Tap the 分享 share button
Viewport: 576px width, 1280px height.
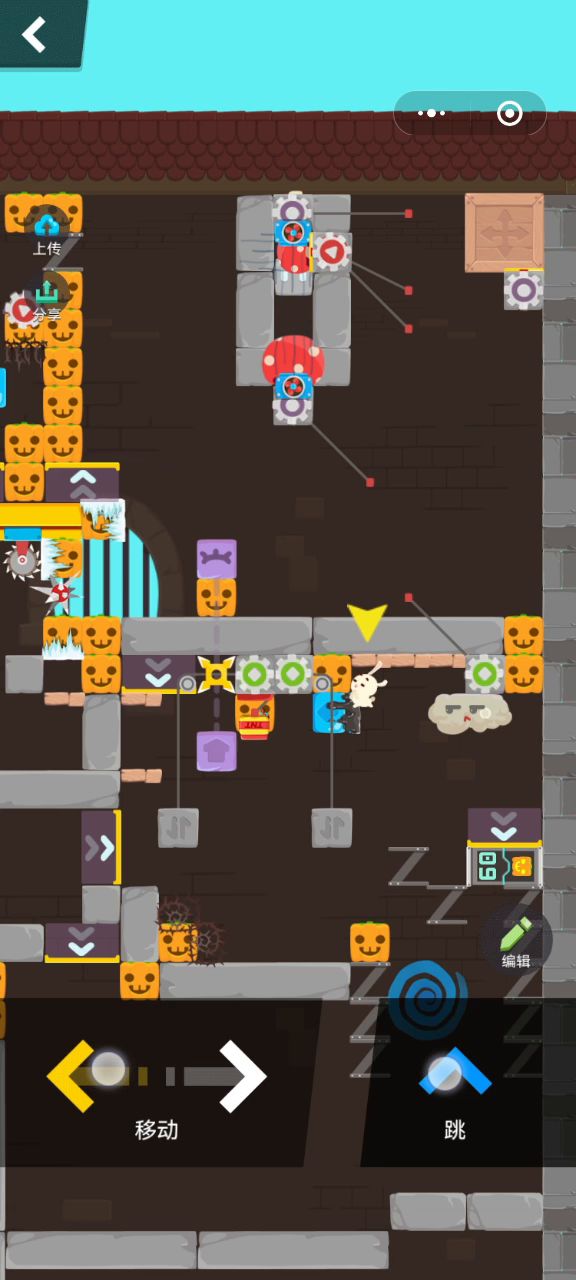point(46,298)
